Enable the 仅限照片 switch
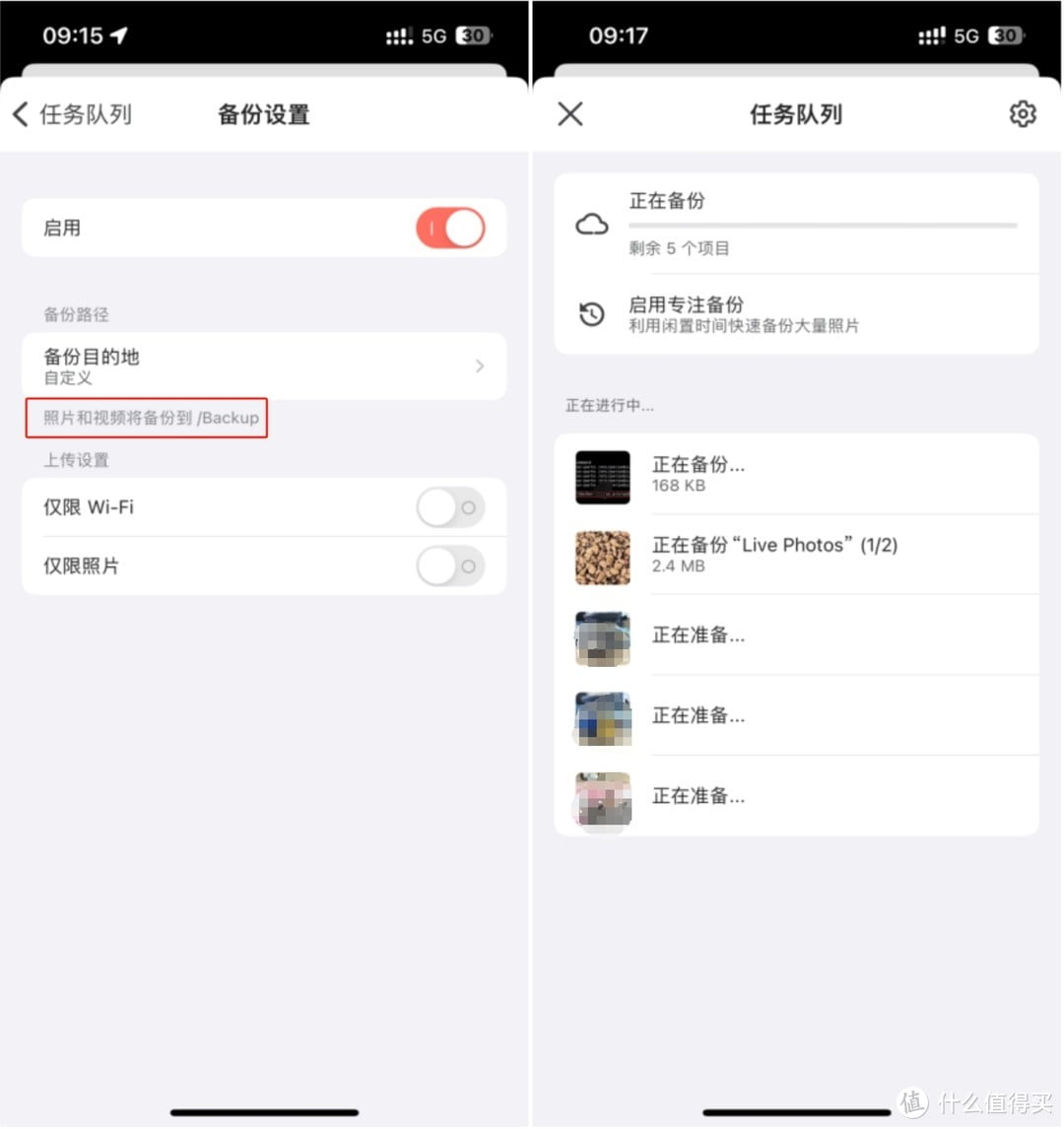 450,566
